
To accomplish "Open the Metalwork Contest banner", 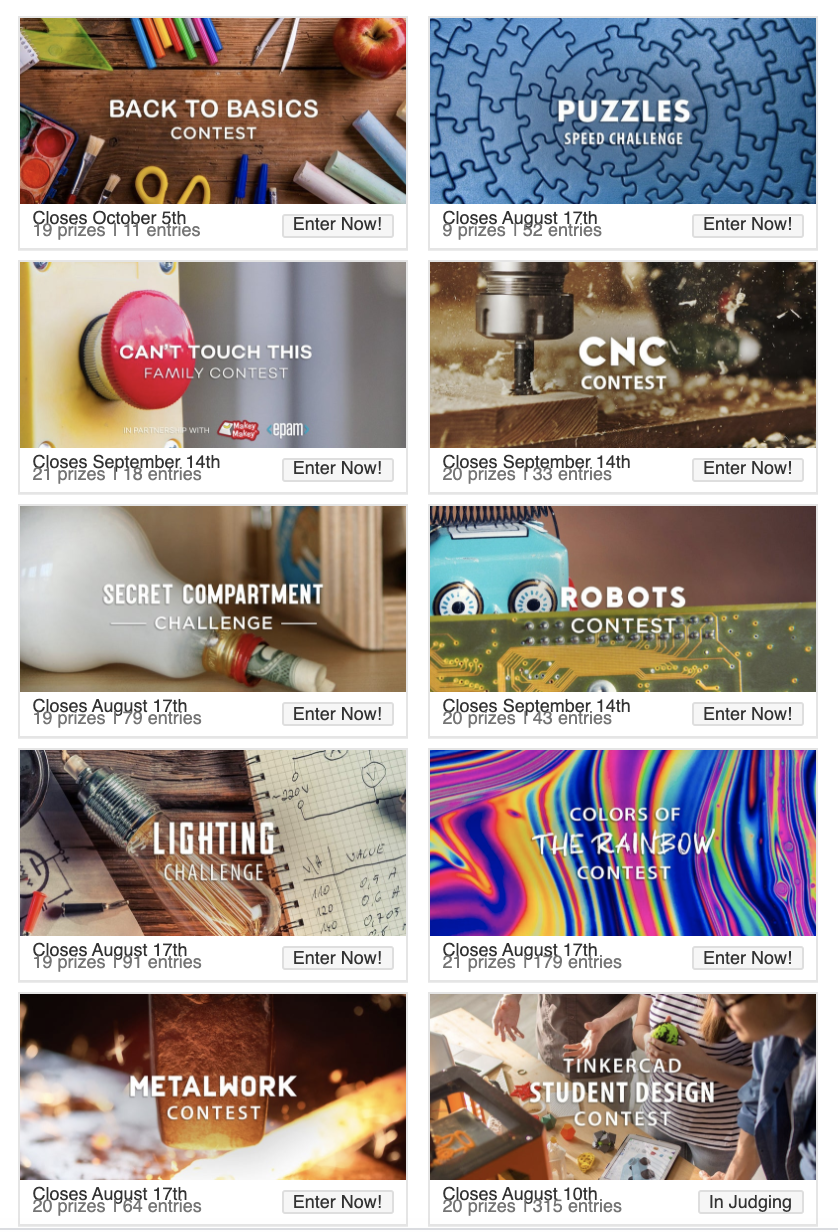I will tap(213, 1087).
